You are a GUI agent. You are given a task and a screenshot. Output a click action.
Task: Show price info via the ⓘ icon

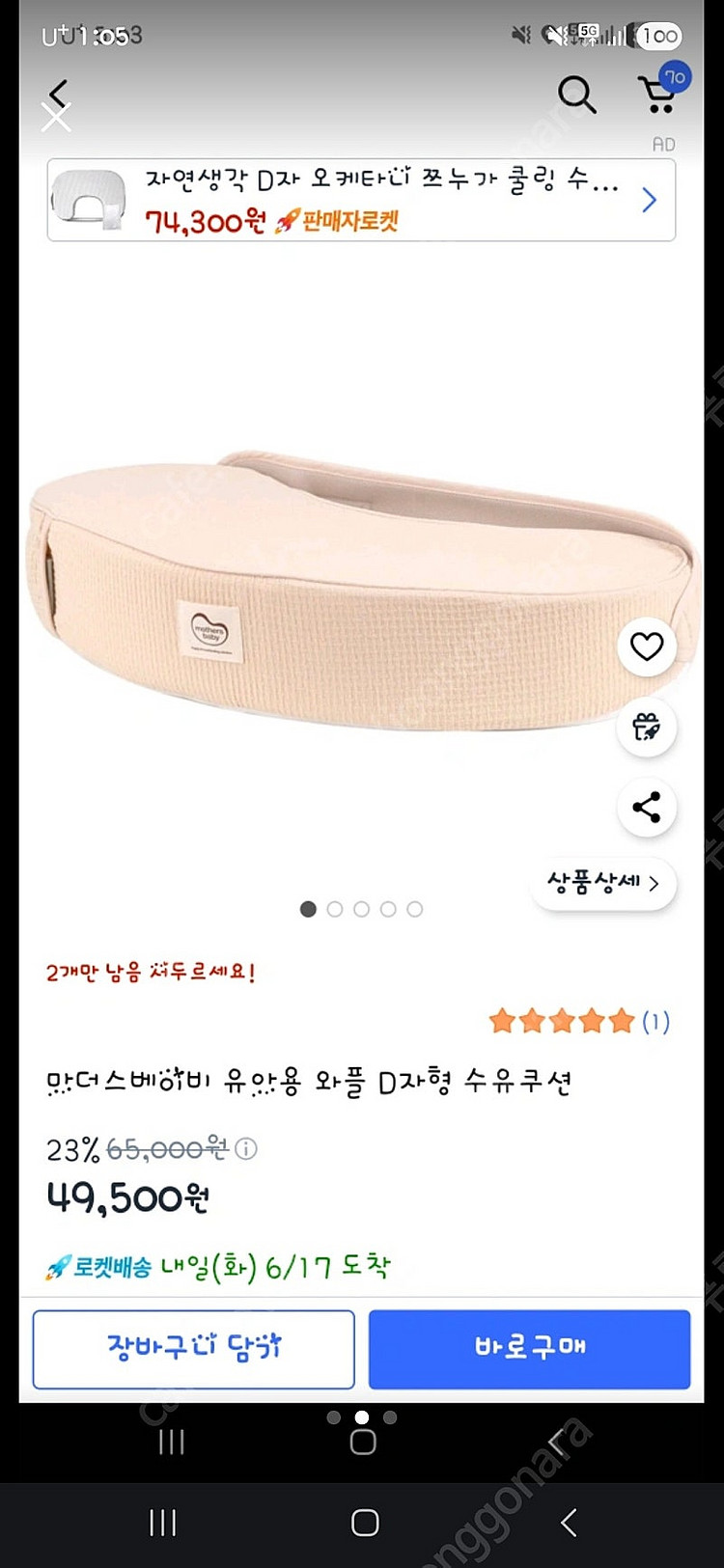pos(247,1149)
